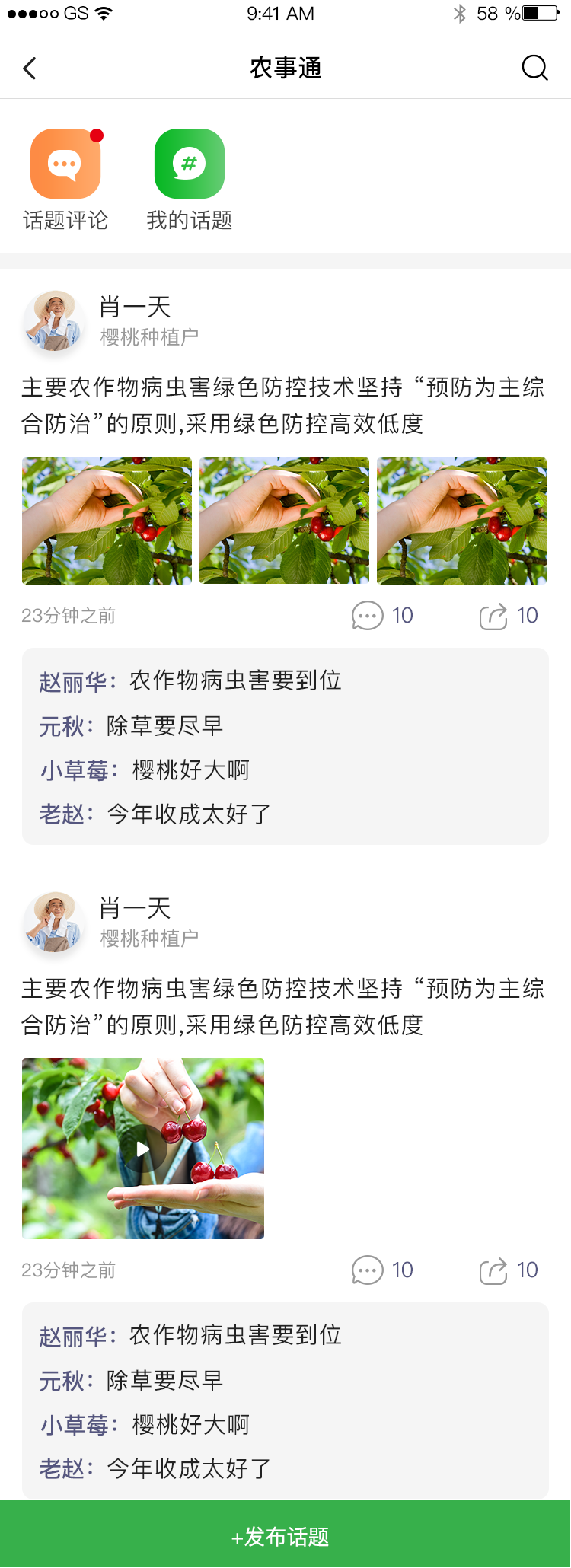571x1568 pixels.
Task: Go back using the top-left arrow
Action: click(x=30, y=69)
